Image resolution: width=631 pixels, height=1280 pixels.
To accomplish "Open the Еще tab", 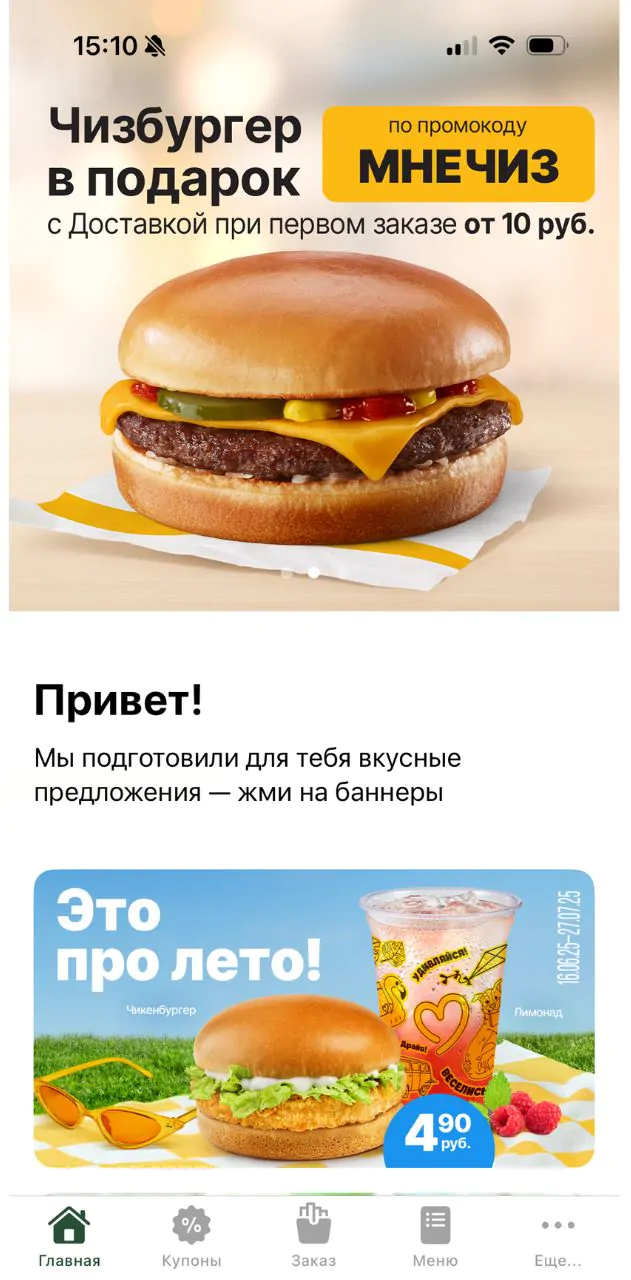I will click(557, 1236).
